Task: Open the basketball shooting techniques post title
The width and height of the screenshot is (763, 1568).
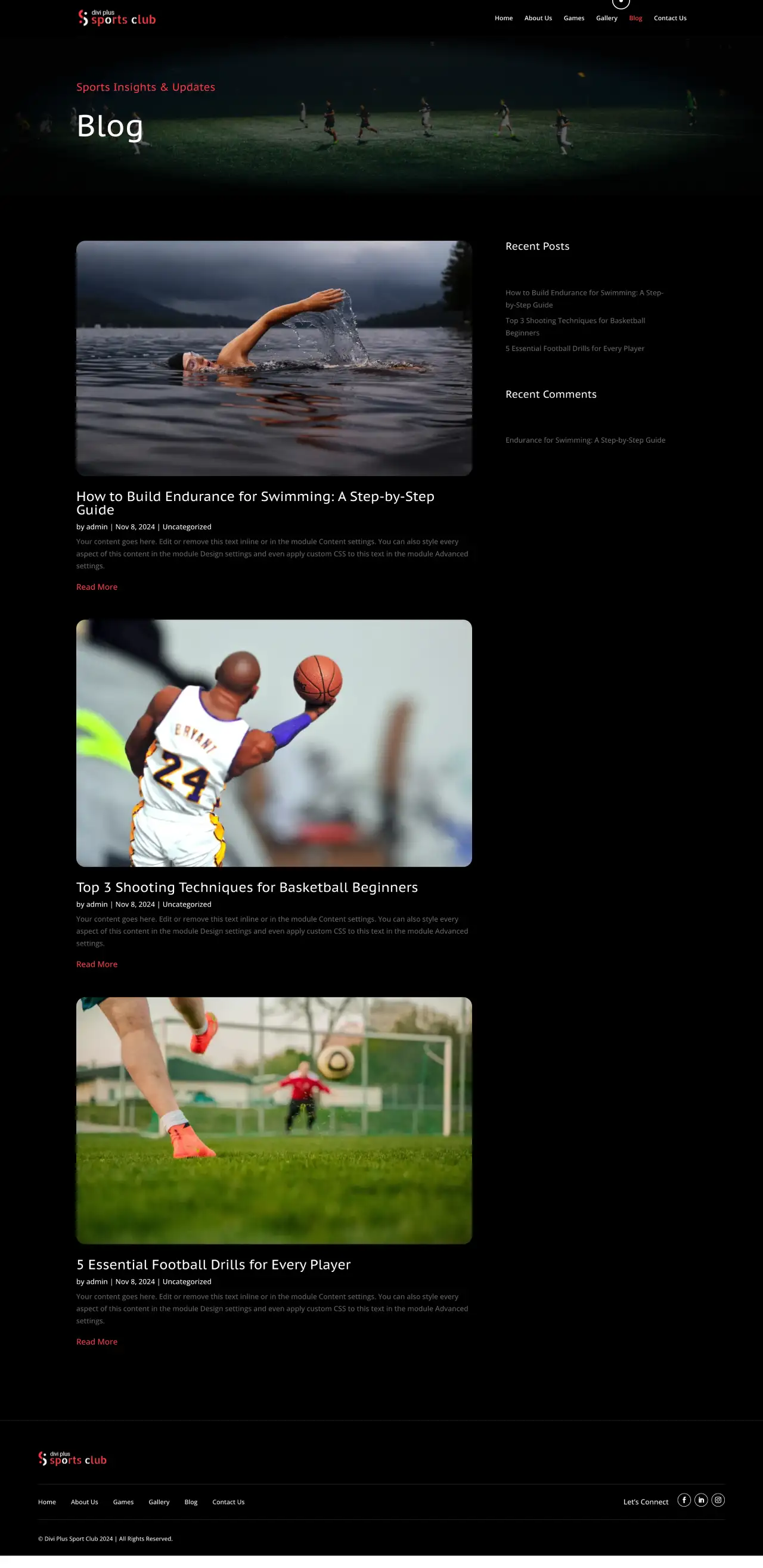Action: (x=247, y=887)
